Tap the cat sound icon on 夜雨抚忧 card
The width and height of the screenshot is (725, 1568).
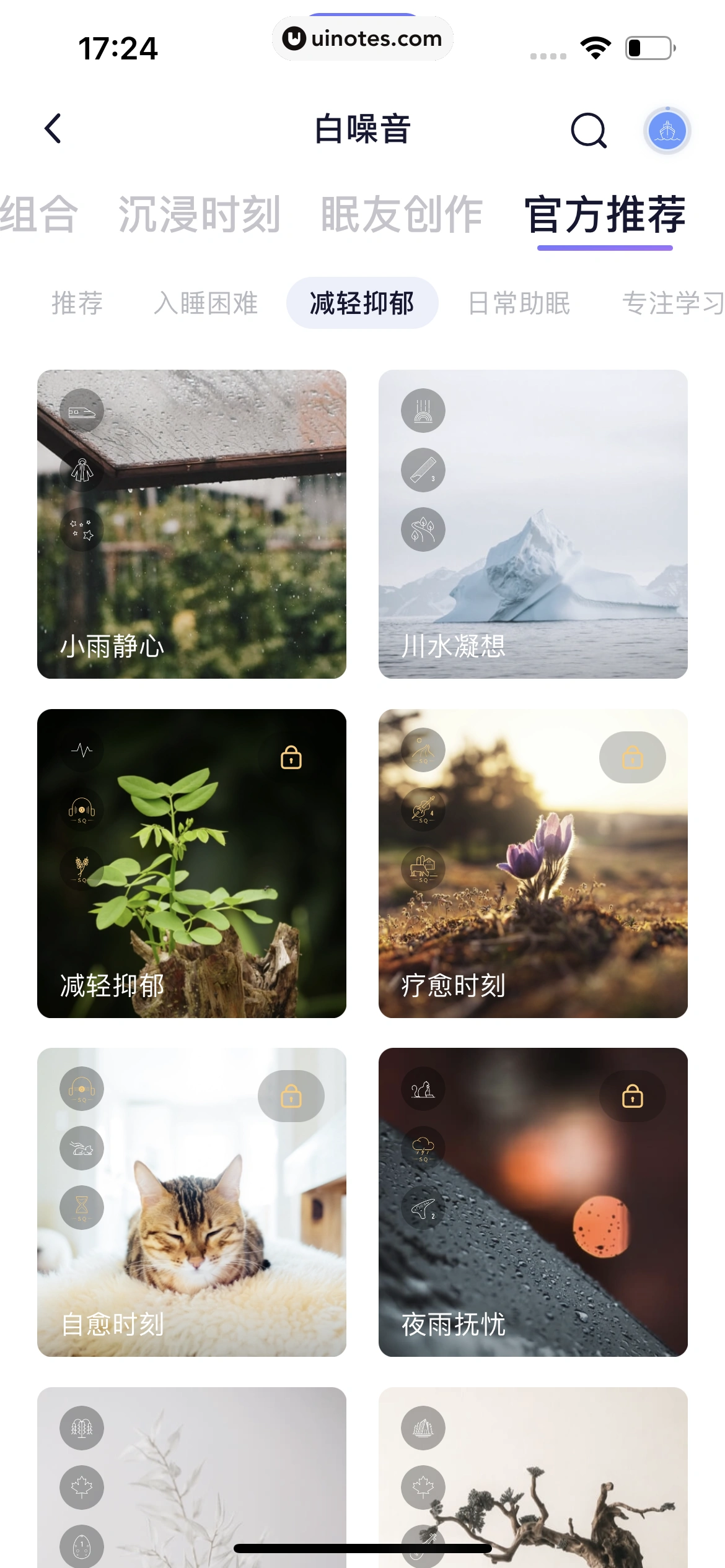coord(422,1090)
